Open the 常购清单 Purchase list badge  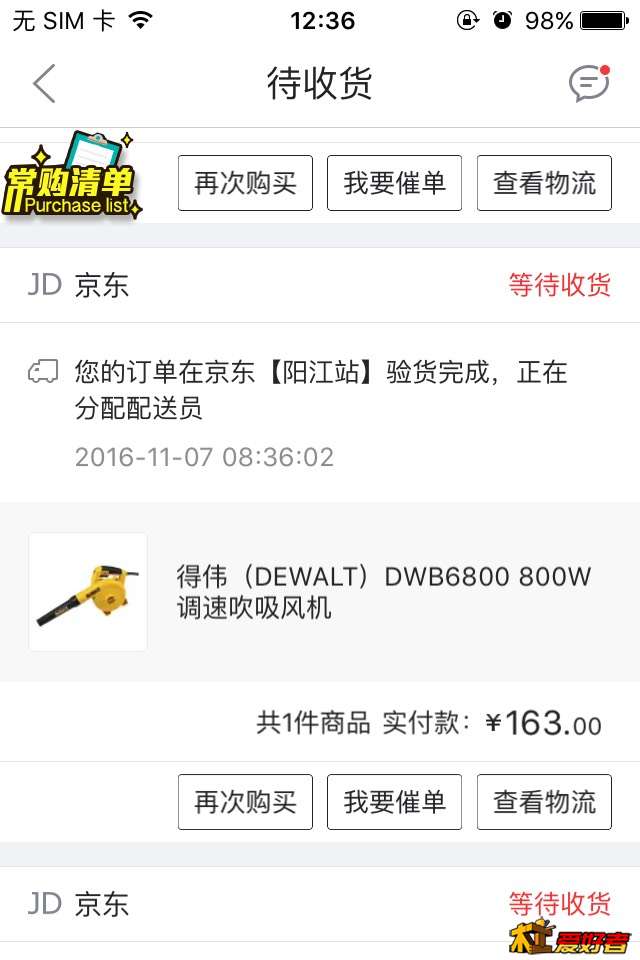pos(70,181)
